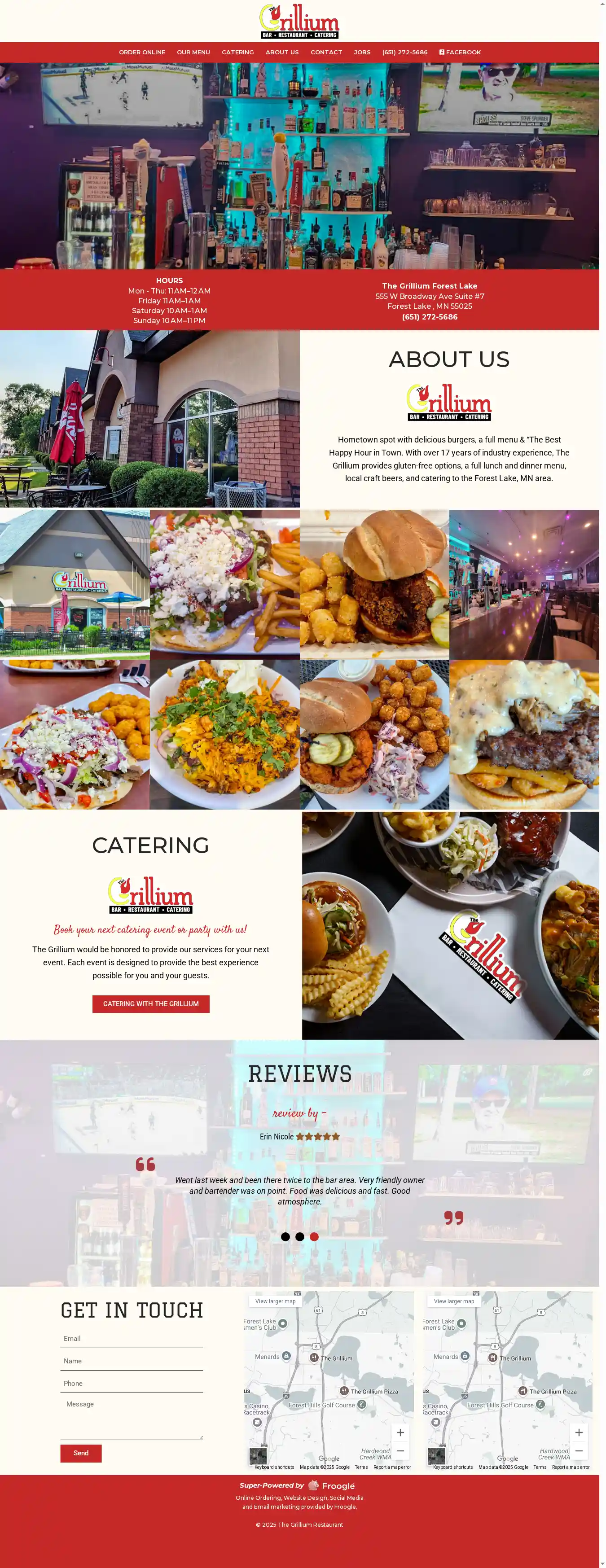The width and height of the screenshot is (606, 1568).
Task: Open the Order Online page
Action: click(x=142, y=53)
